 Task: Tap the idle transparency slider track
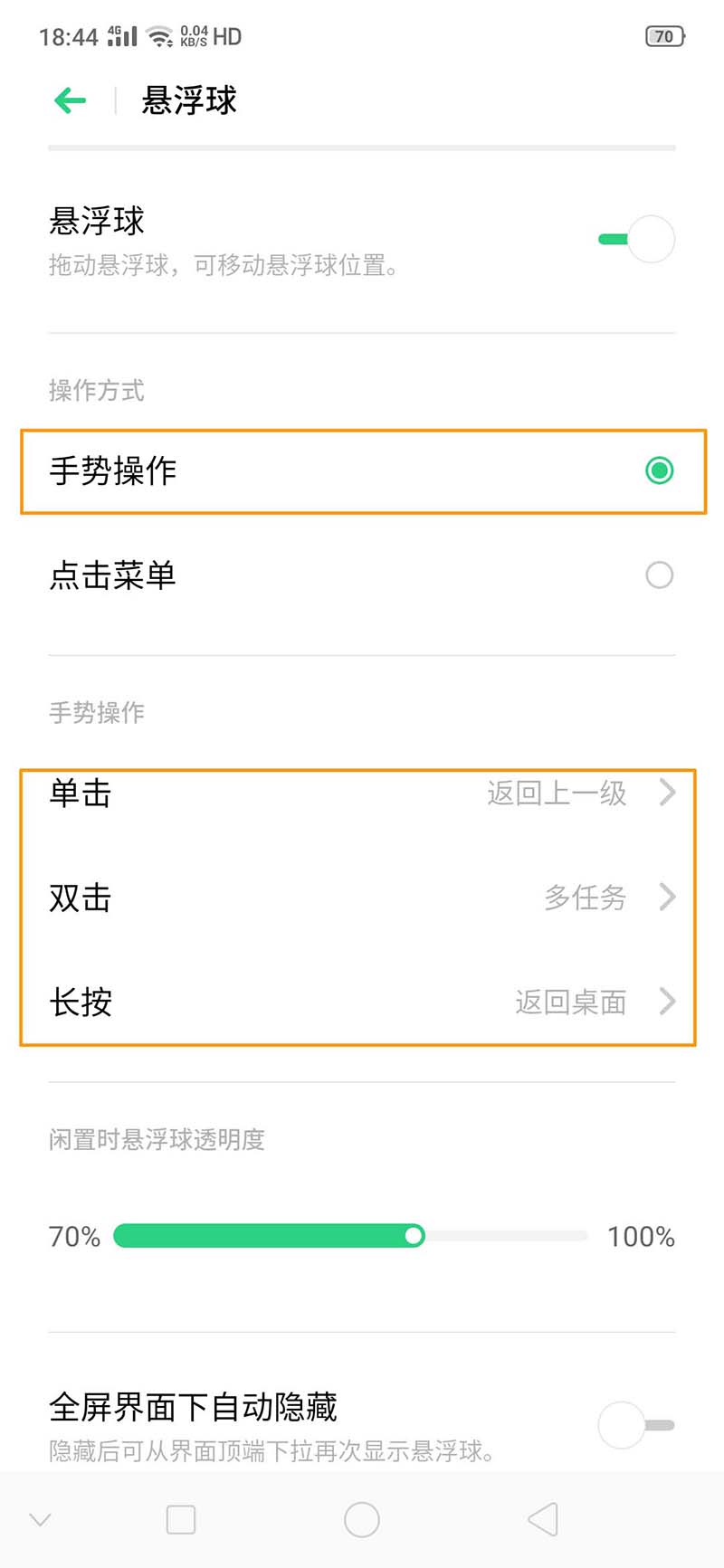click(351, 1236)
